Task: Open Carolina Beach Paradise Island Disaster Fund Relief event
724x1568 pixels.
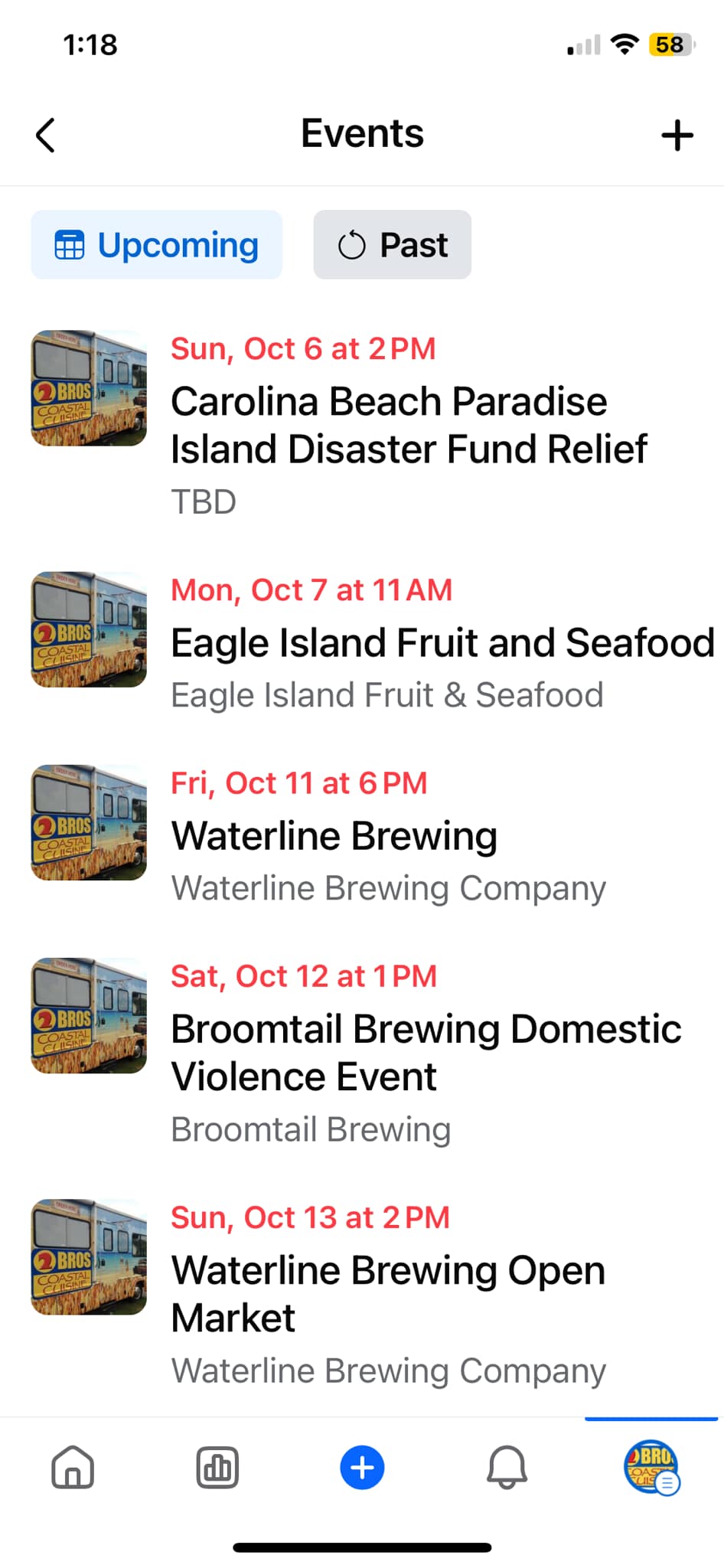Action: (x=408, y=425)
